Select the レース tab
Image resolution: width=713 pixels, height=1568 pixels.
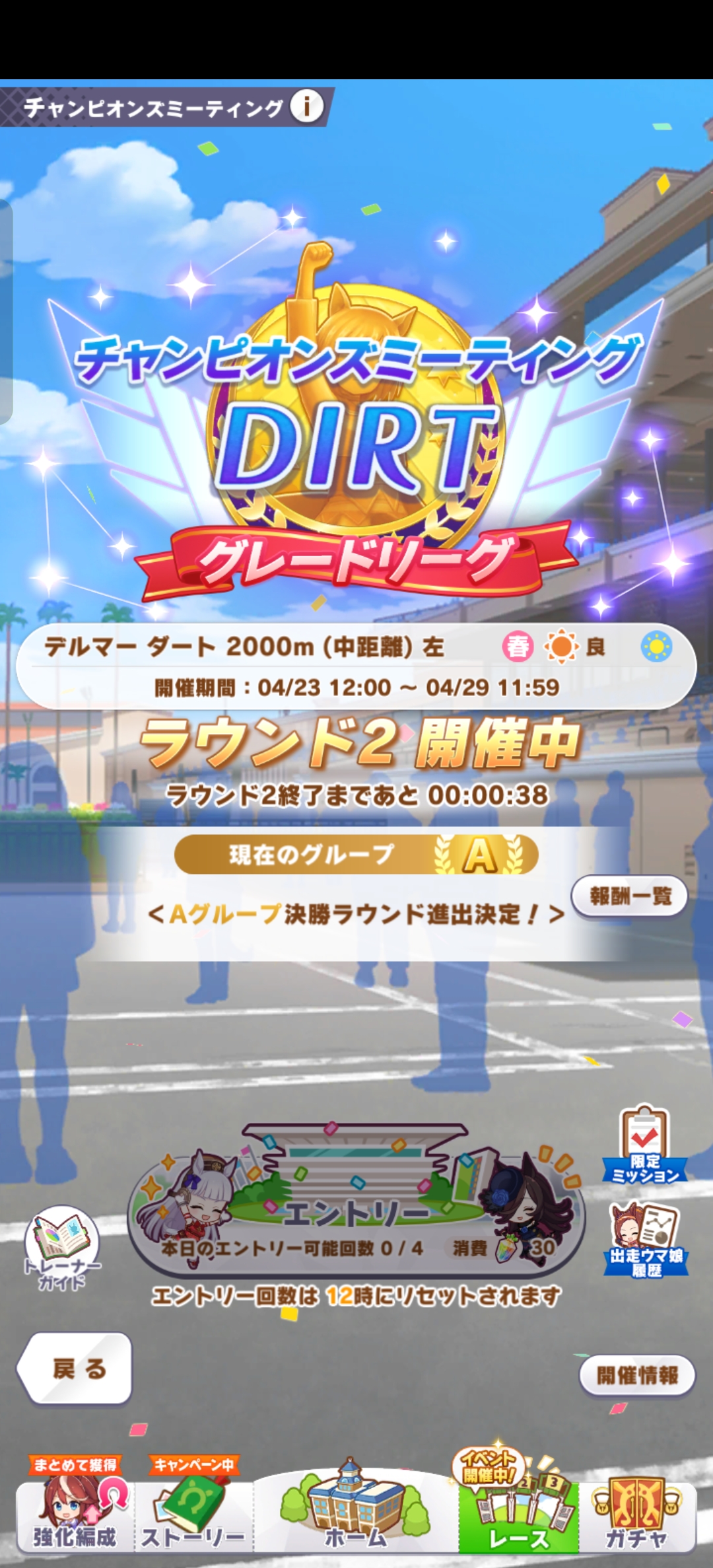[x=518, y=1513]
